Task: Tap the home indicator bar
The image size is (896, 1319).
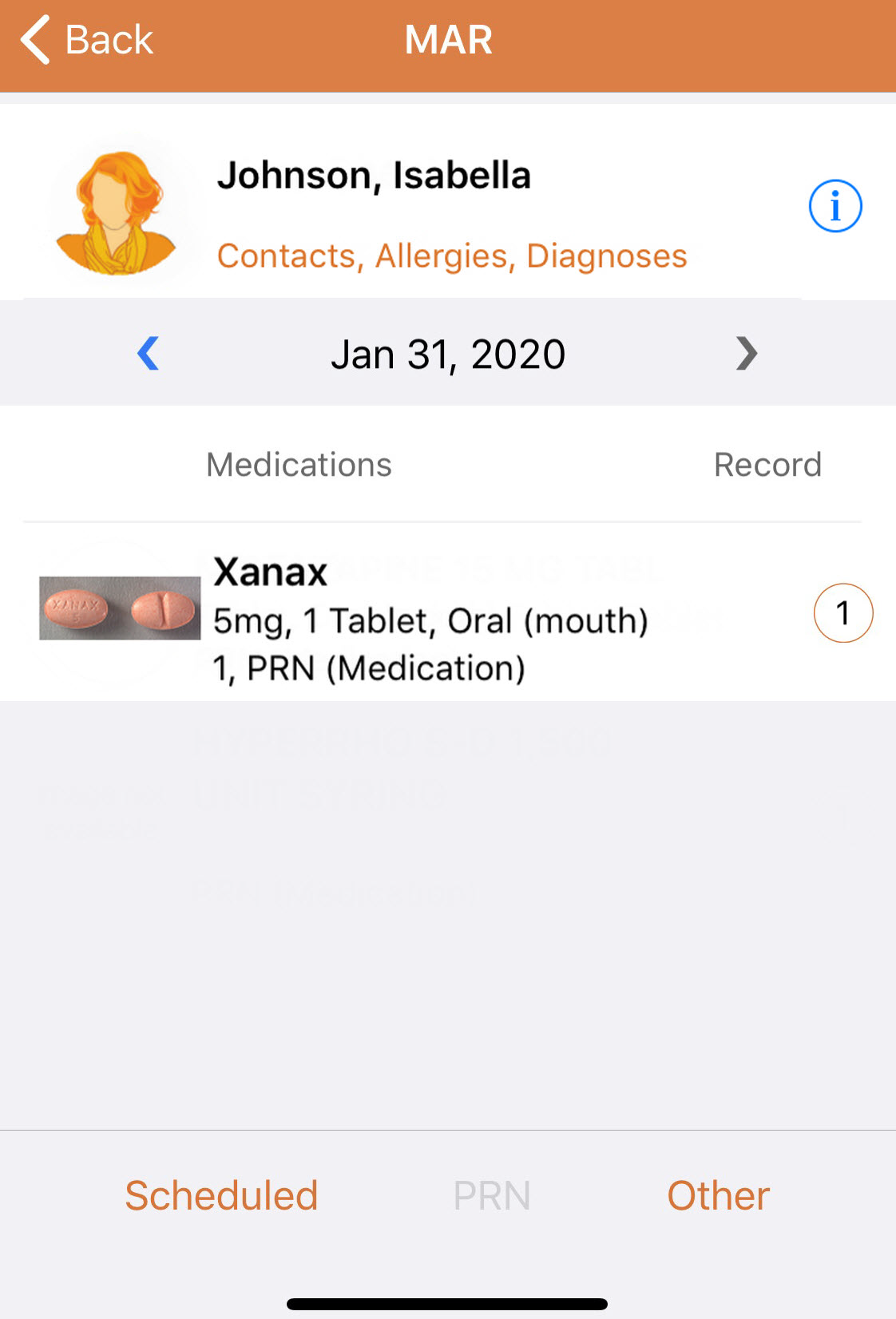Action: (448, 1300)
